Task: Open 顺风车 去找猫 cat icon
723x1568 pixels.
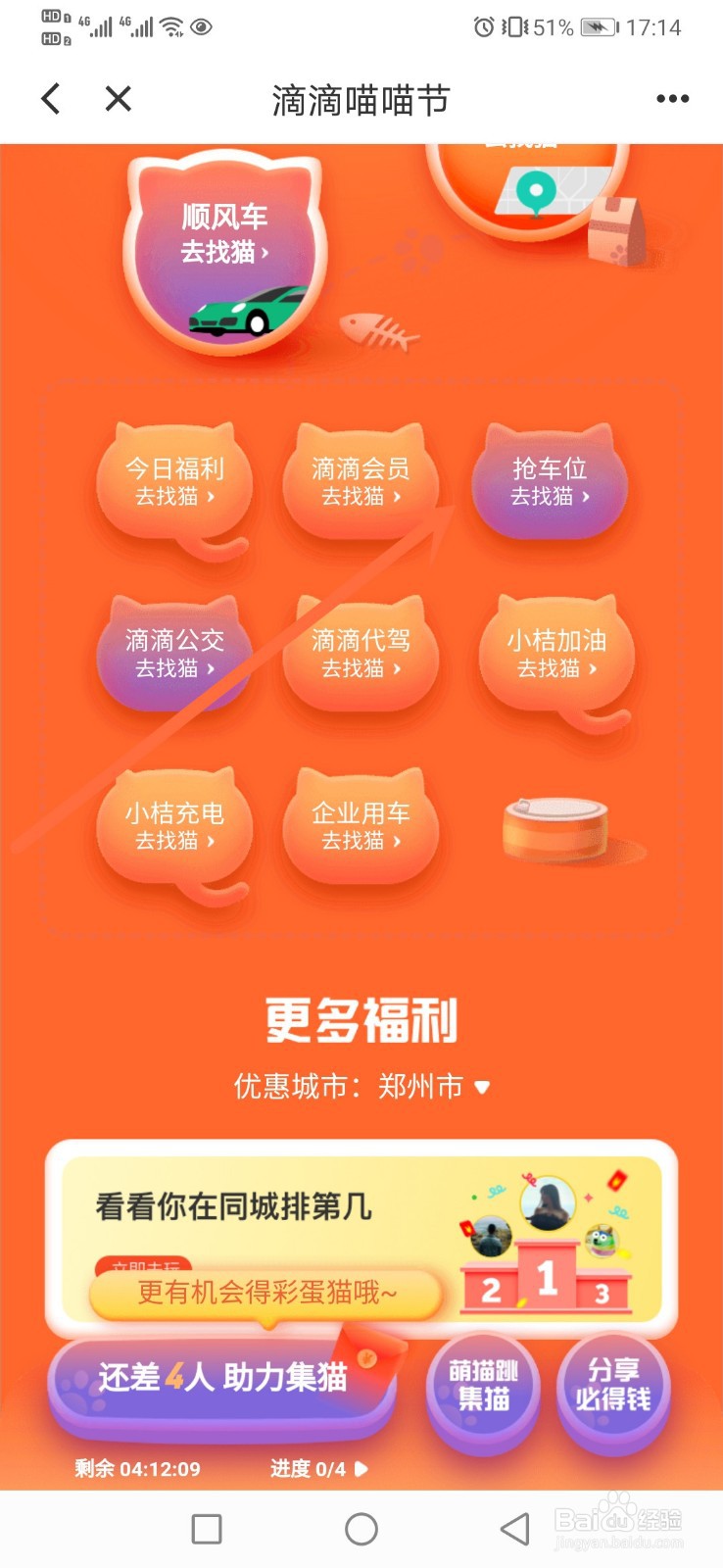Action: tap(225, 245)
